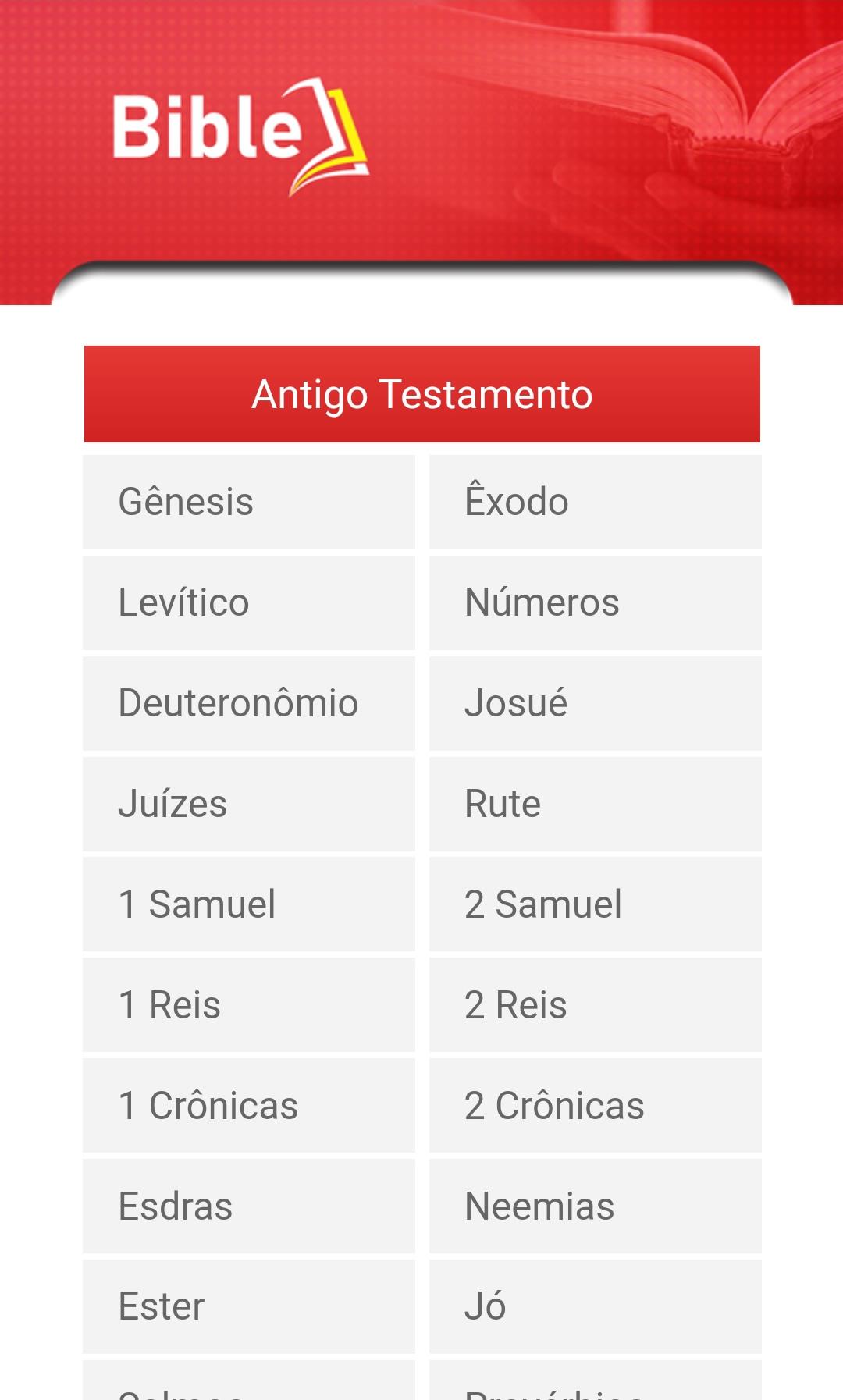843x1400 pixels.
Task: Open the book of Gênesis
Action: (249, 502)
